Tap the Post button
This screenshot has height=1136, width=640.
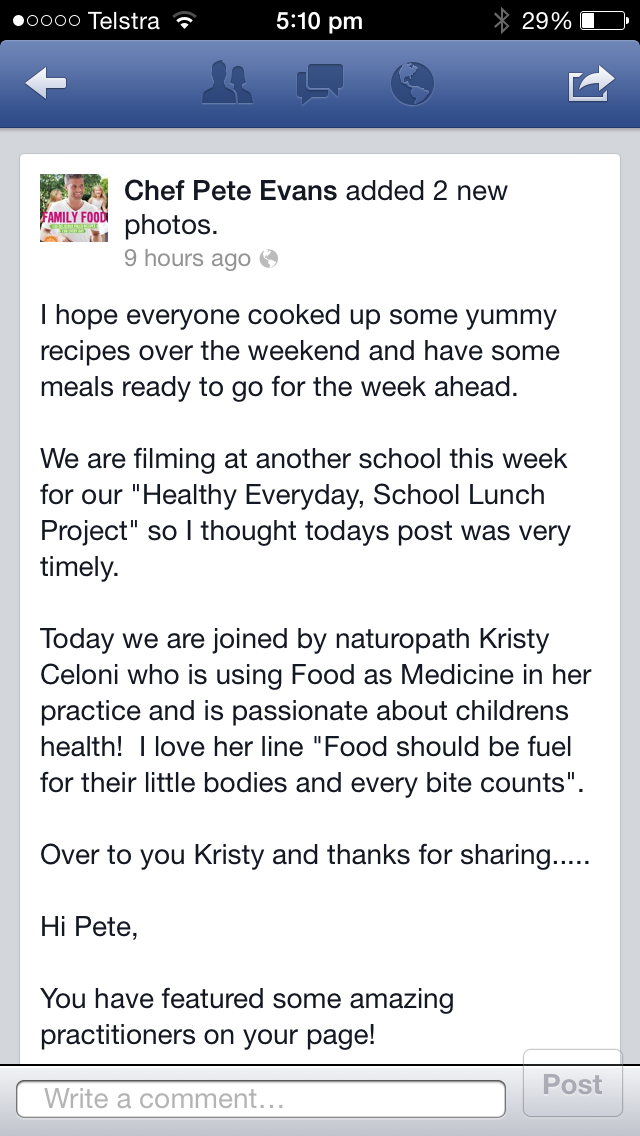573,1084
